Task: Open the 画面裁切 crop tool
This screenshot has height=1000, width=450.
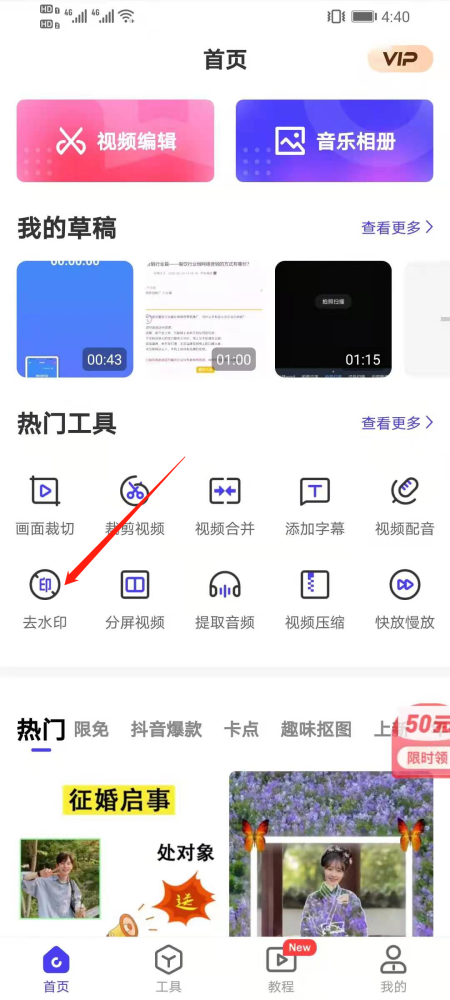Action: [x=45, y=505]
